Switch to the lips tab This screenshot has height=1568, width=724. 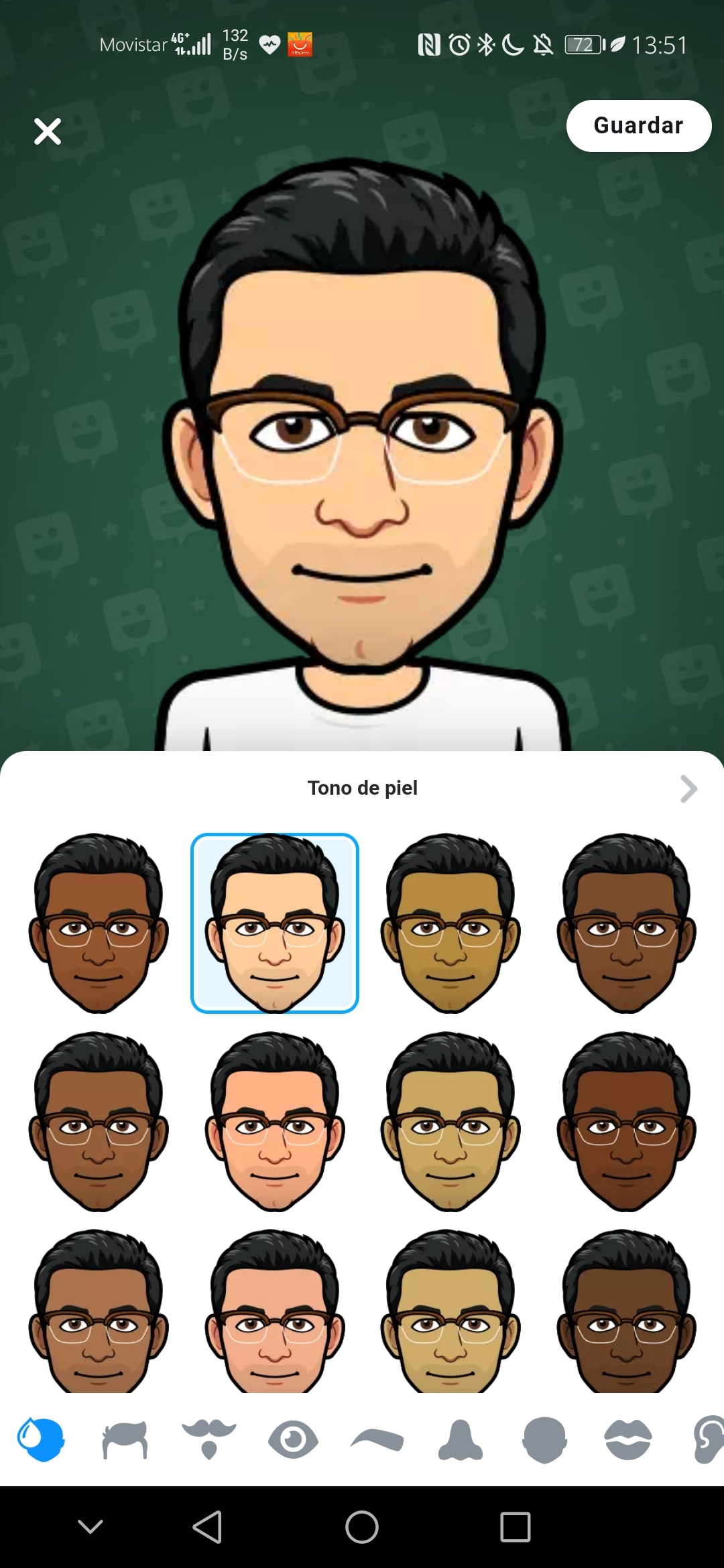(x=627, y=1440)
